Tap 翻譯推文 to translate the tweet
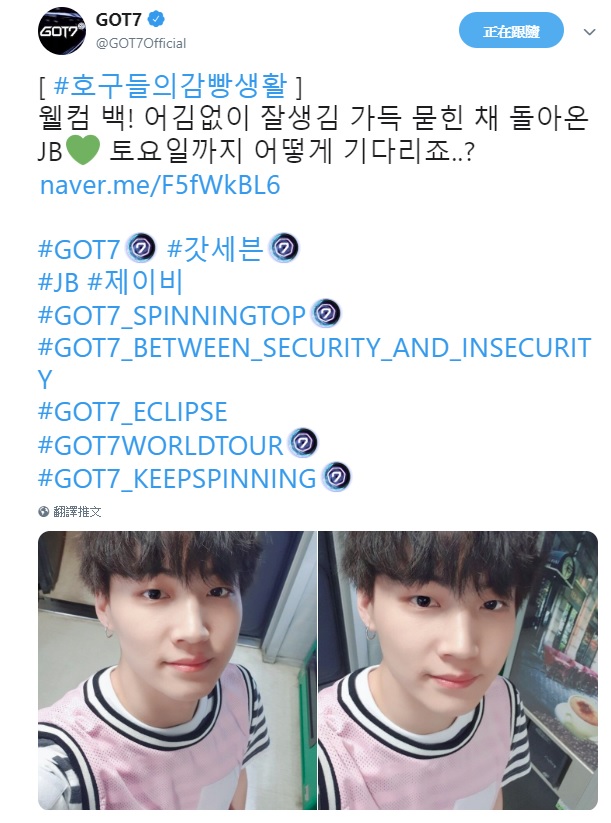Viewport: 611px width, 823px height. click(x=76, y=512)
